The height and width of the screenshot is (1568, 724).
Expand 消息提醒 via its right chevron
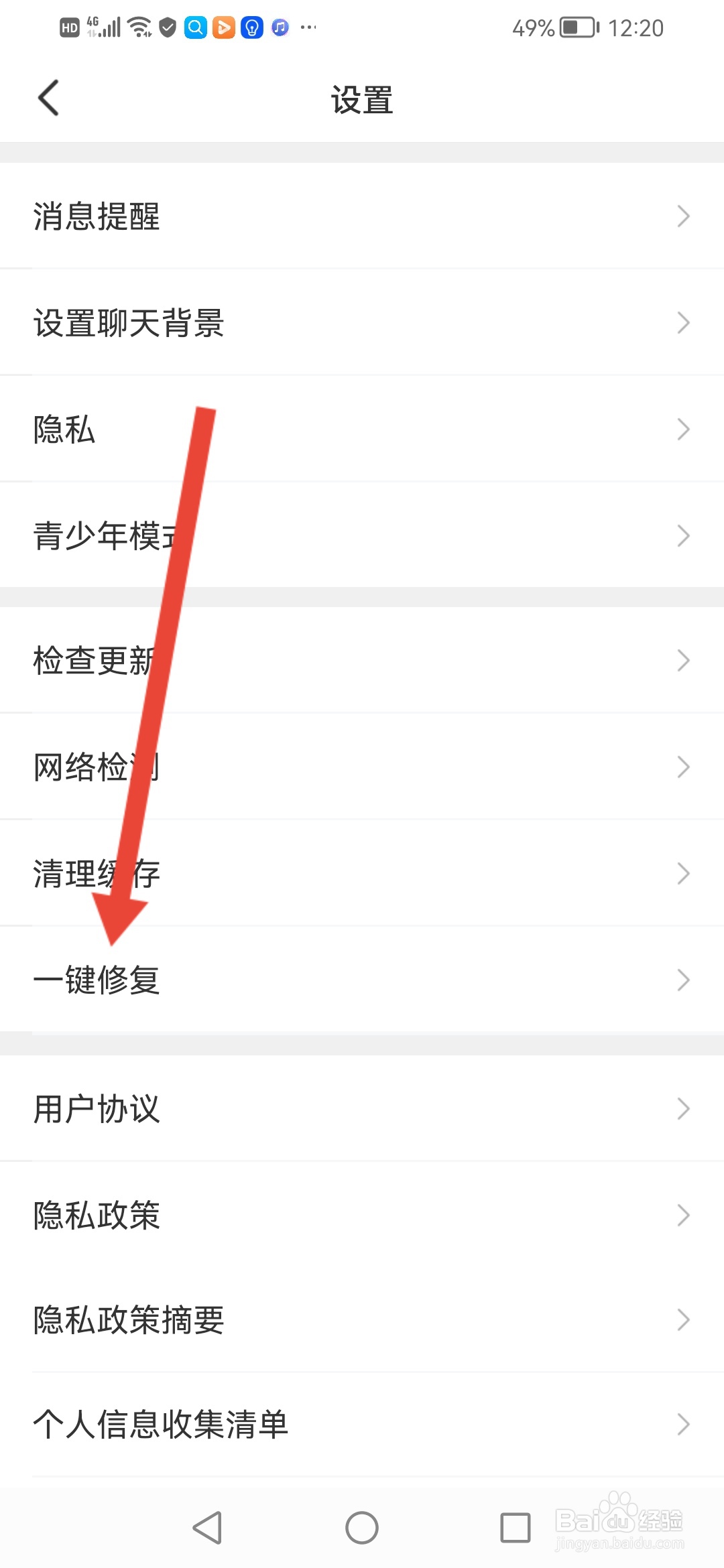click(x=684, y=216)
